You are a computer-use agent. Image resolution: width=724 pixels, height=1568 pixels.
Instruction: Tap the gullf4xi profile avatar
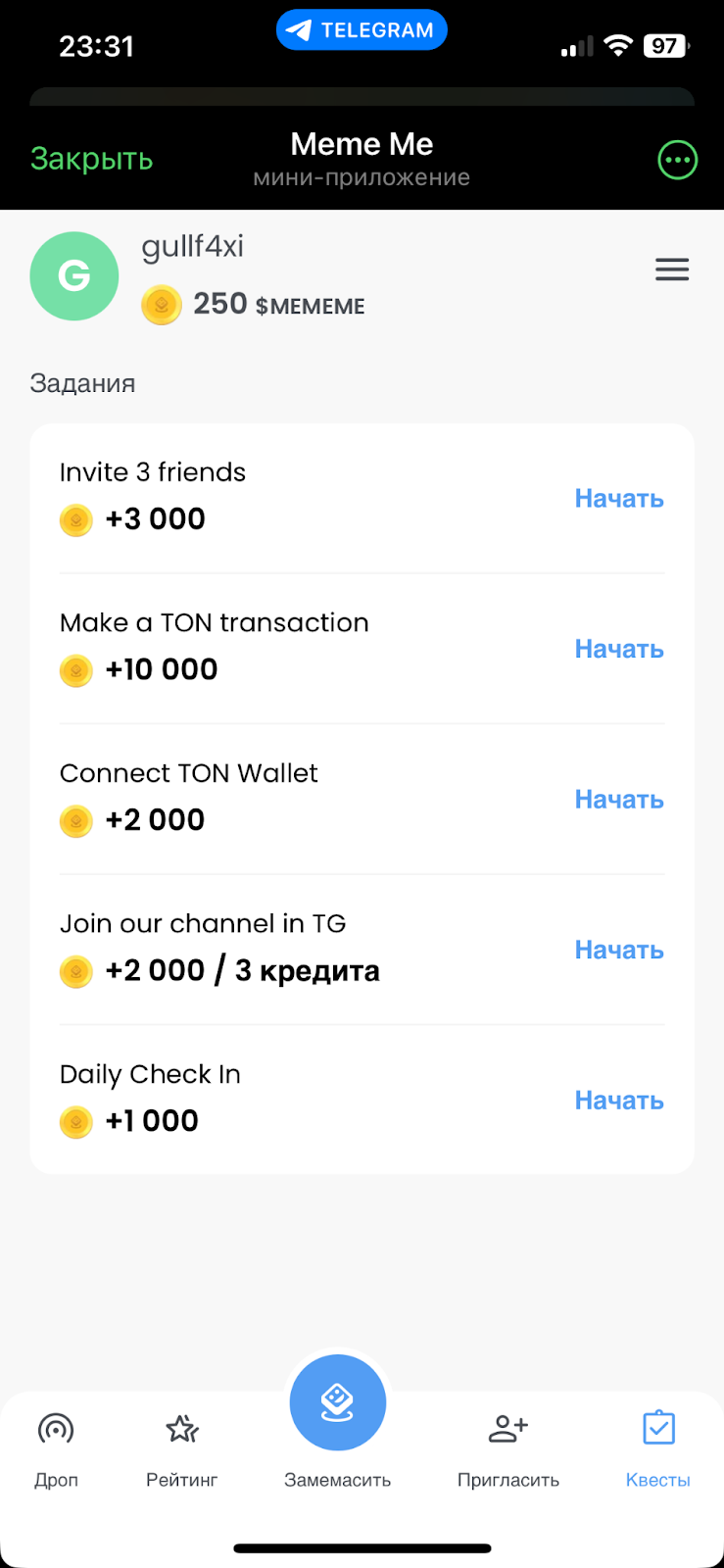pyautogui.click(x=74, y=276)
